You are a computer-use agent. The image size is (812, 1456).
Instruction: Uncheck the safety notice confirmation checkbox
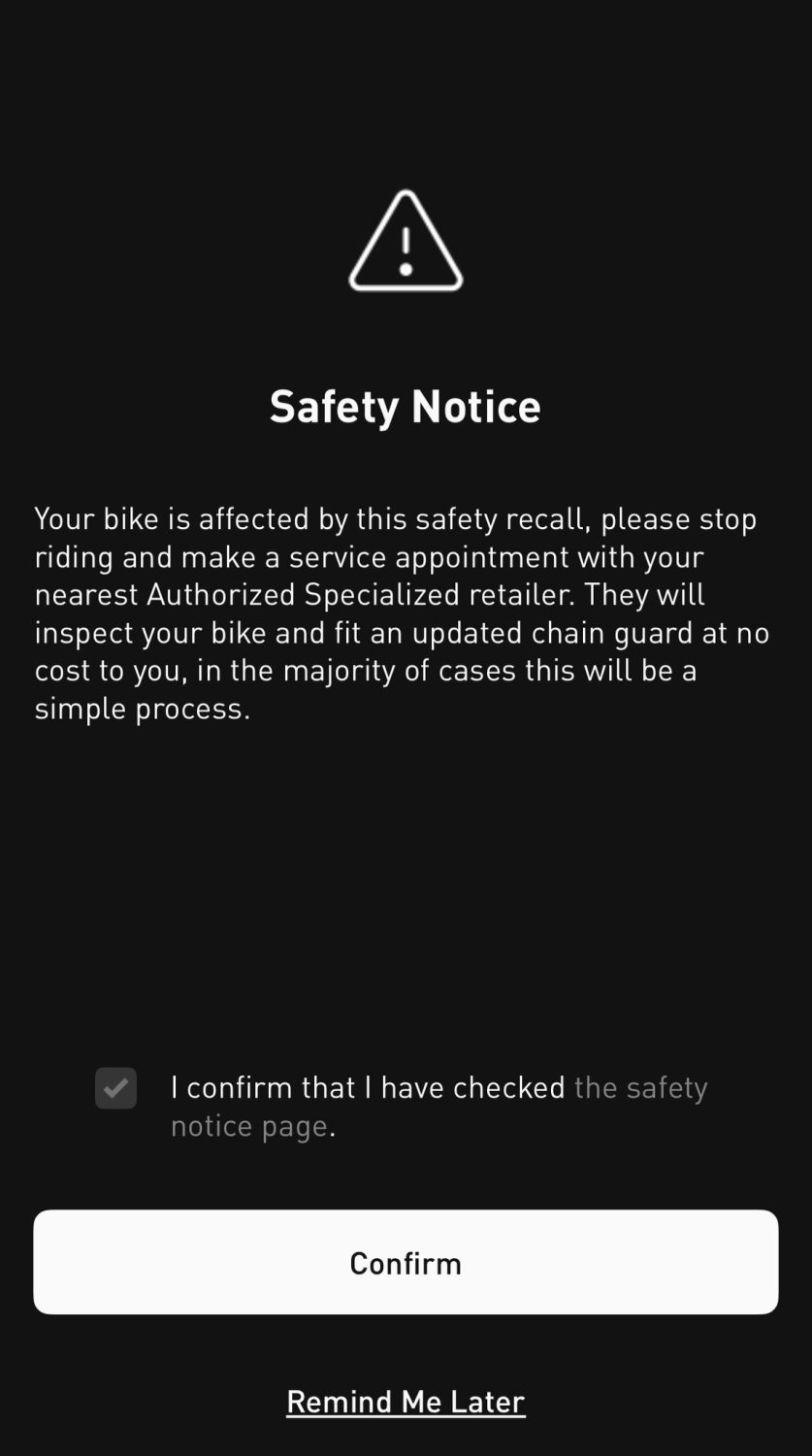tap(115, 1088)
